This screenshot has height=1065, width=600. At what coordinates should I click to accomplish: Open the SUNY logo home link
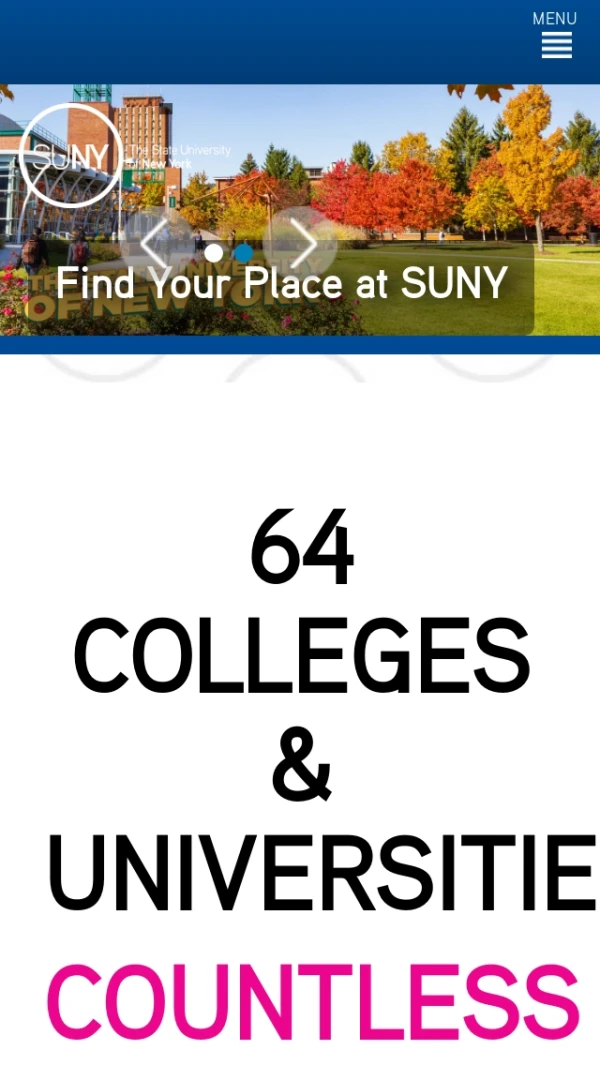point(71,155)
